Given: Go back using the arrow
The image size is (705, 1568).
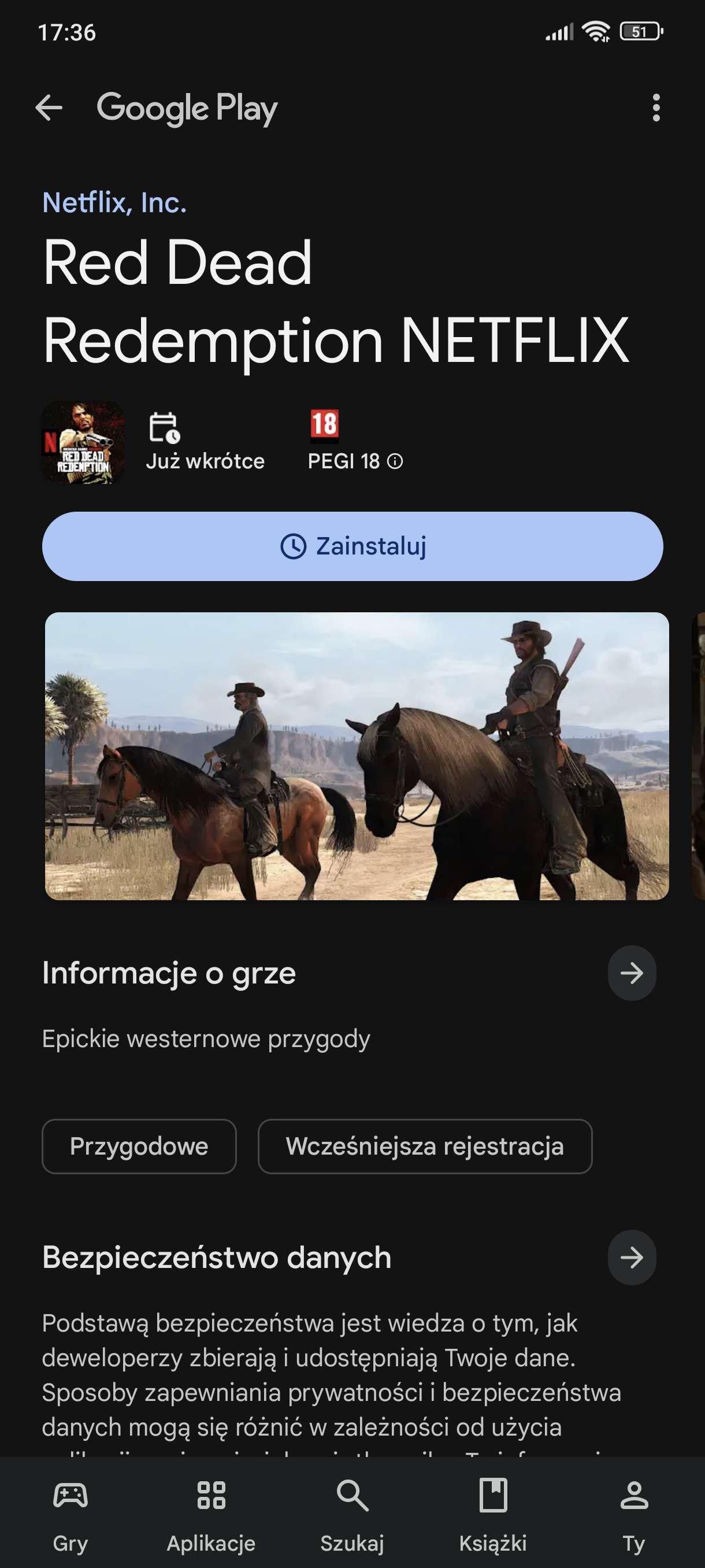Looking at the screenshot, I should [49, 108].
